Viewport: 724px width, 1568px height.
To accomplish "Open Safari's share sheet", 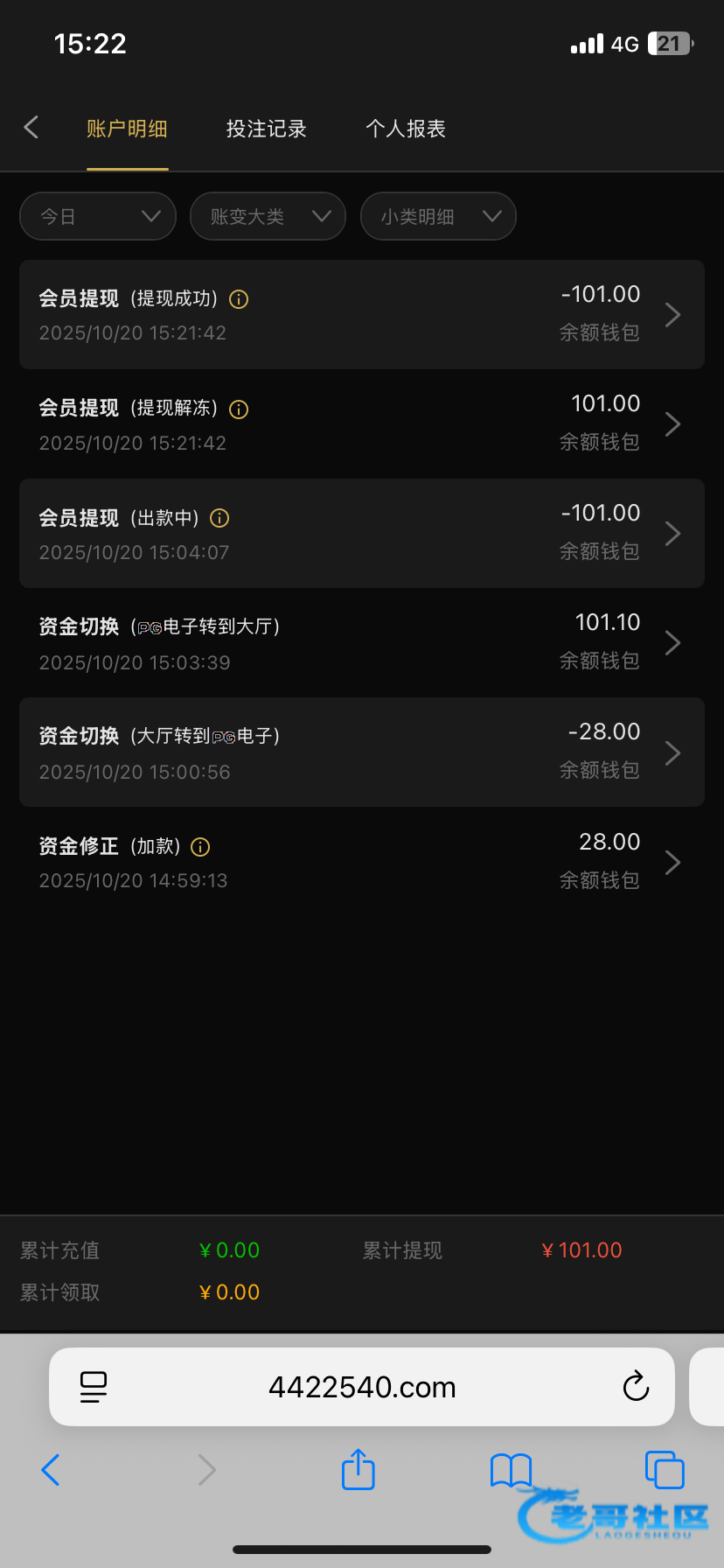I will pos(358,1470).
